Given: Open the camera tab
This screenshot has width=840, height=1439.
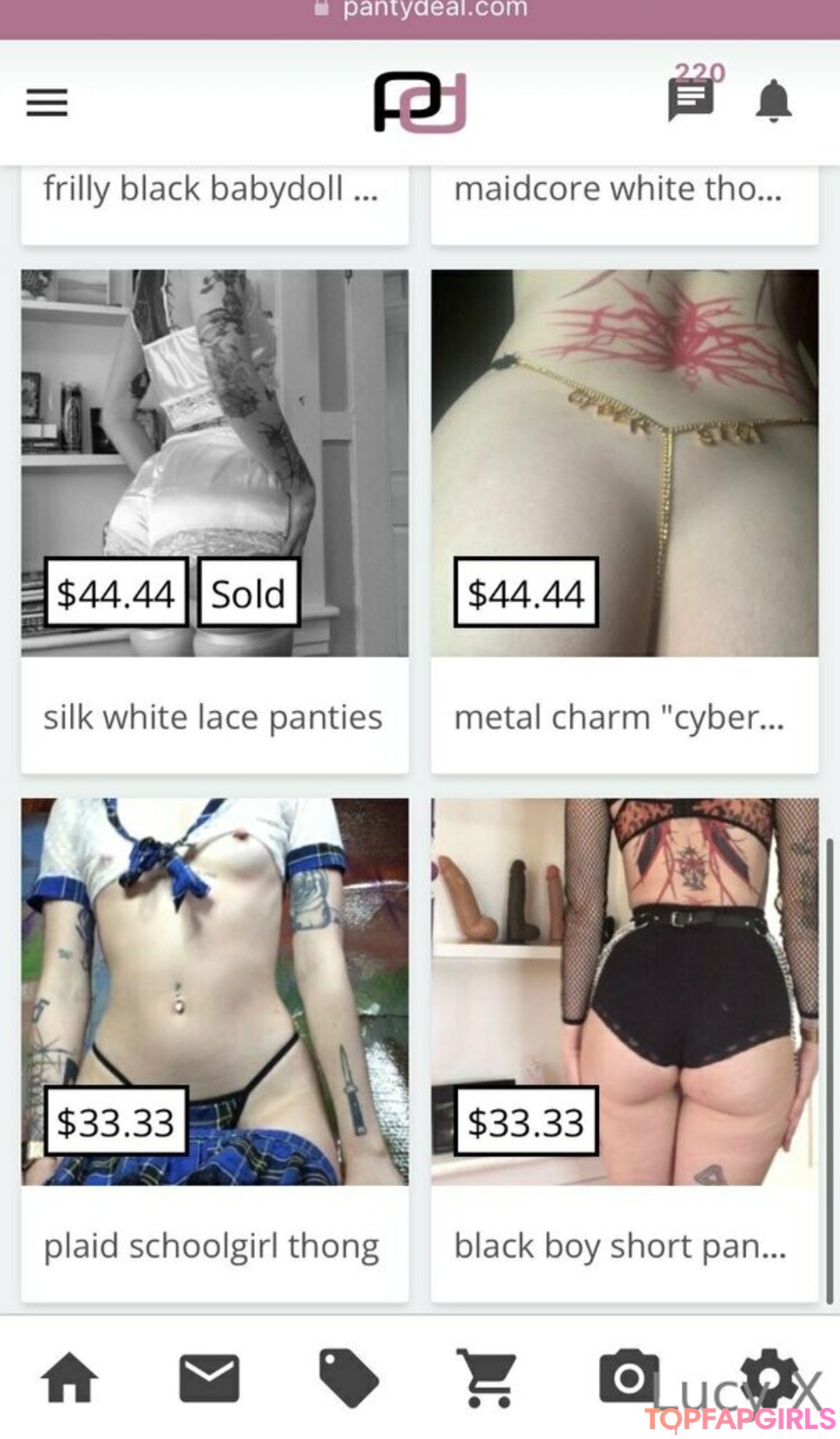Looking at the screenshot, I should coord(628,1377).
